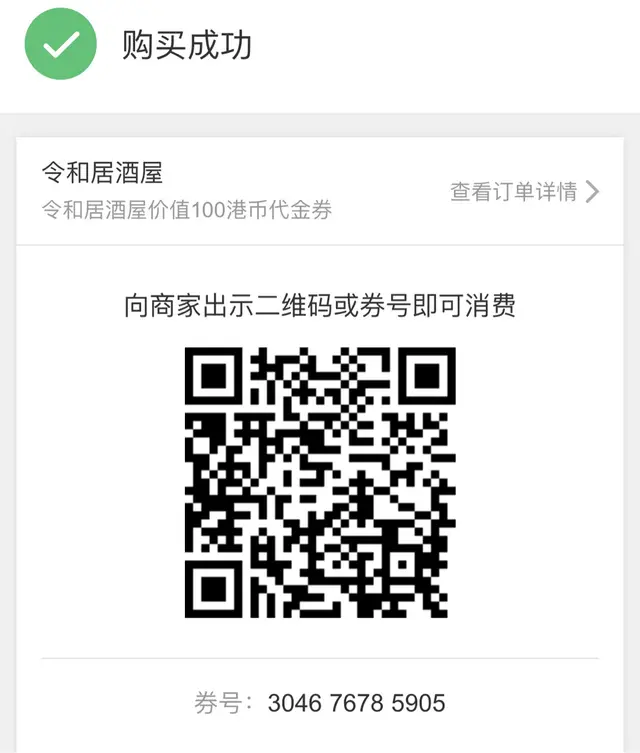This screenshot has height=753, width=640.
Task: Open 查看订单详情 order details
Action: (x=524, y=191)
